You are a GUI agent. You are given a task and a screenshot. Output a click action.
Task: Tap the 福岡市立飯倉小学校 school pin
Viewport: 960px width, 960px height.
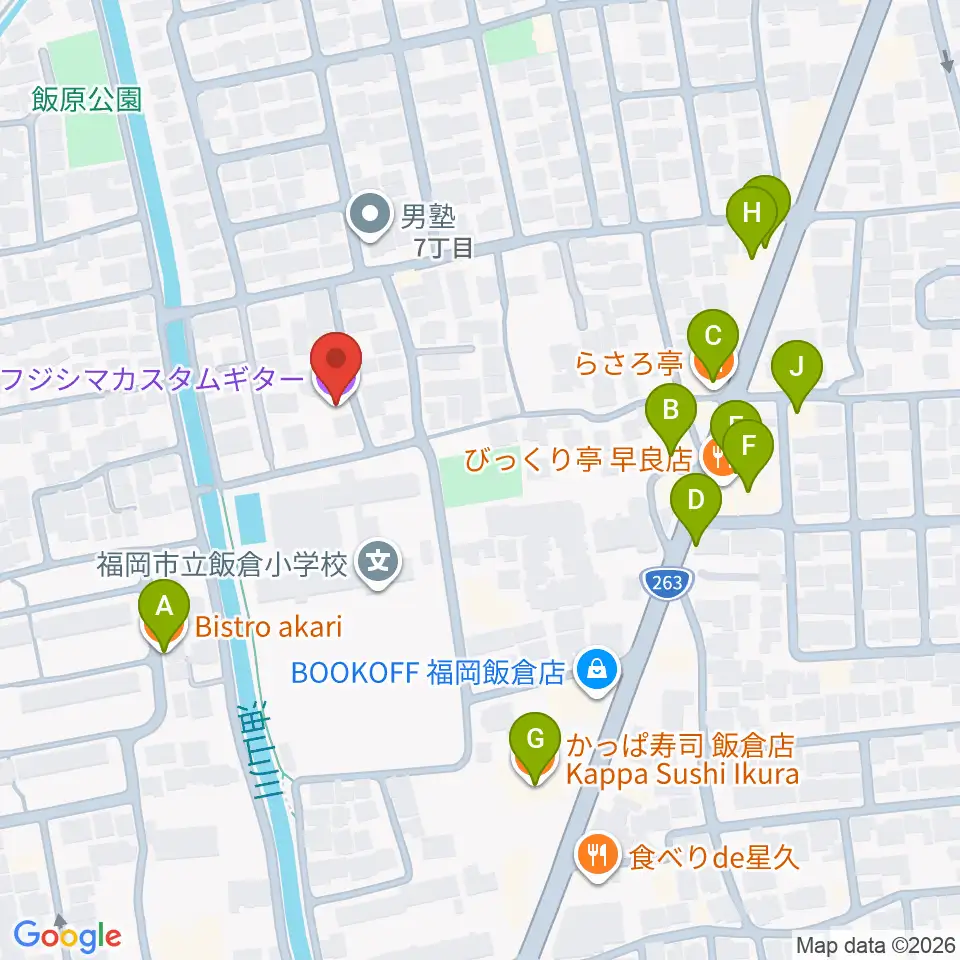point(378,563)
